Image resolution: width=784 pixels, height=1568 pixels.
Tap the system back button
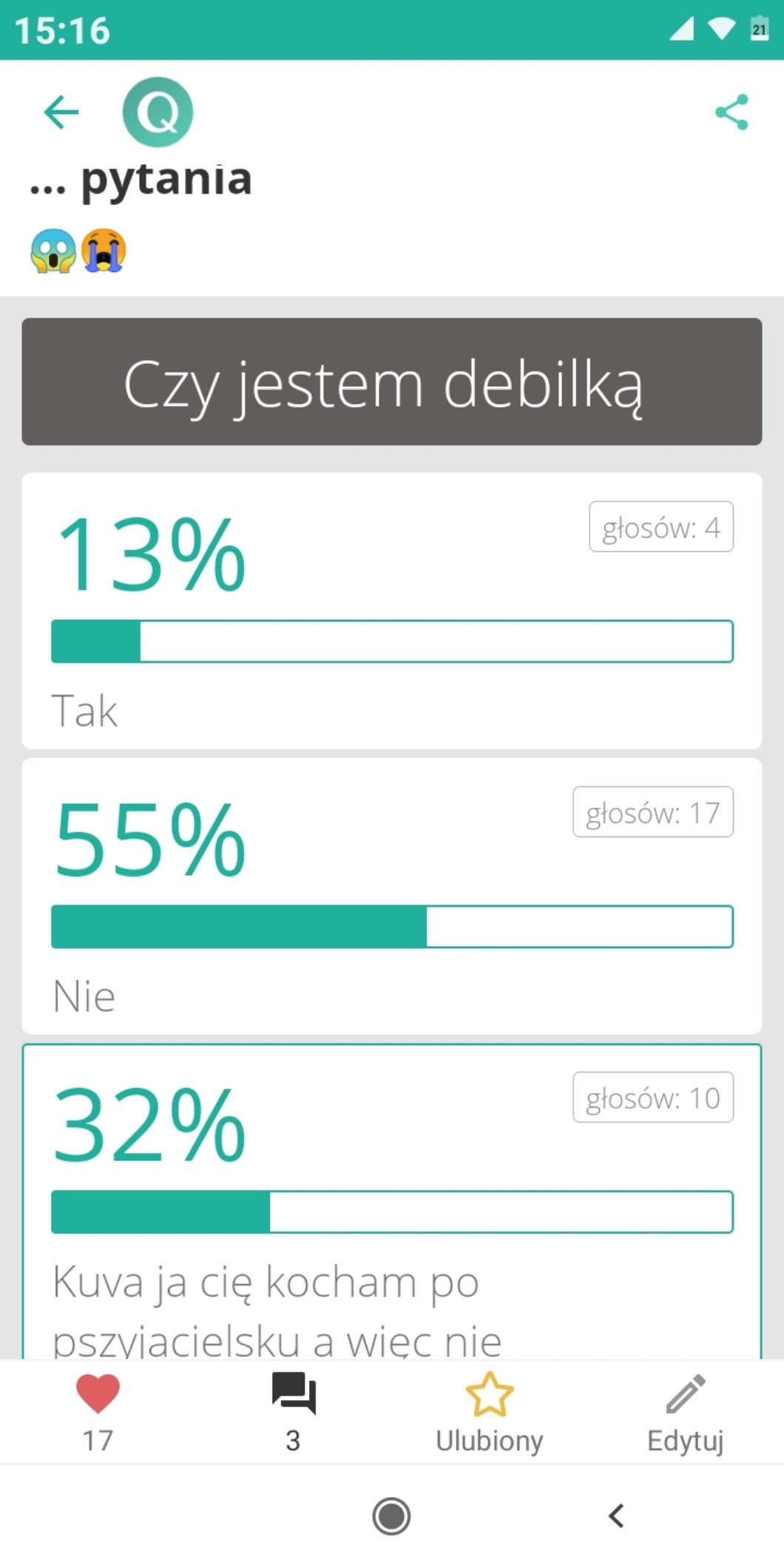(x=616, y=1516)
